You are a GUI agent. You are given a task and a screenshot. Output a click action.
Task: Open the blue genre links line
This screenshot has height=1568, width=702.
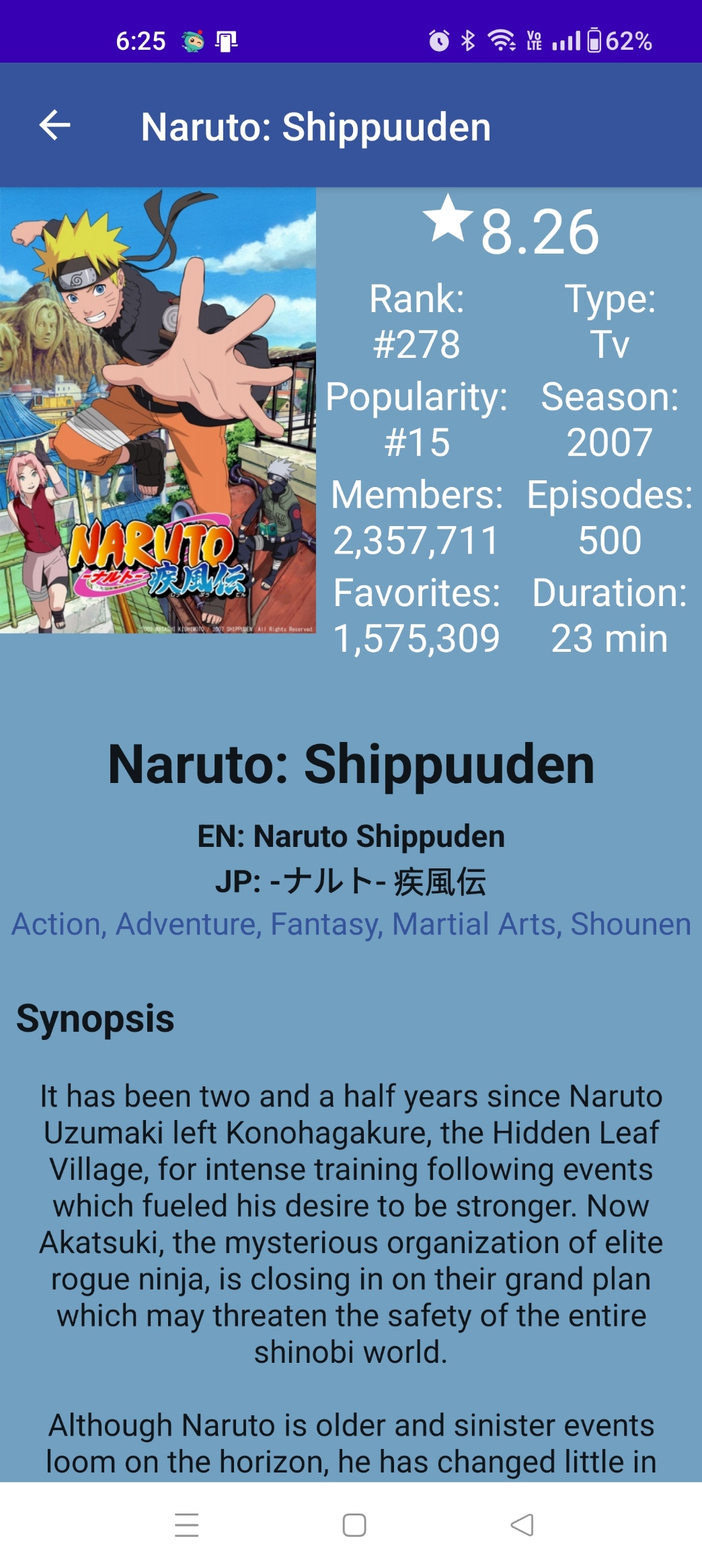(351, 924)
